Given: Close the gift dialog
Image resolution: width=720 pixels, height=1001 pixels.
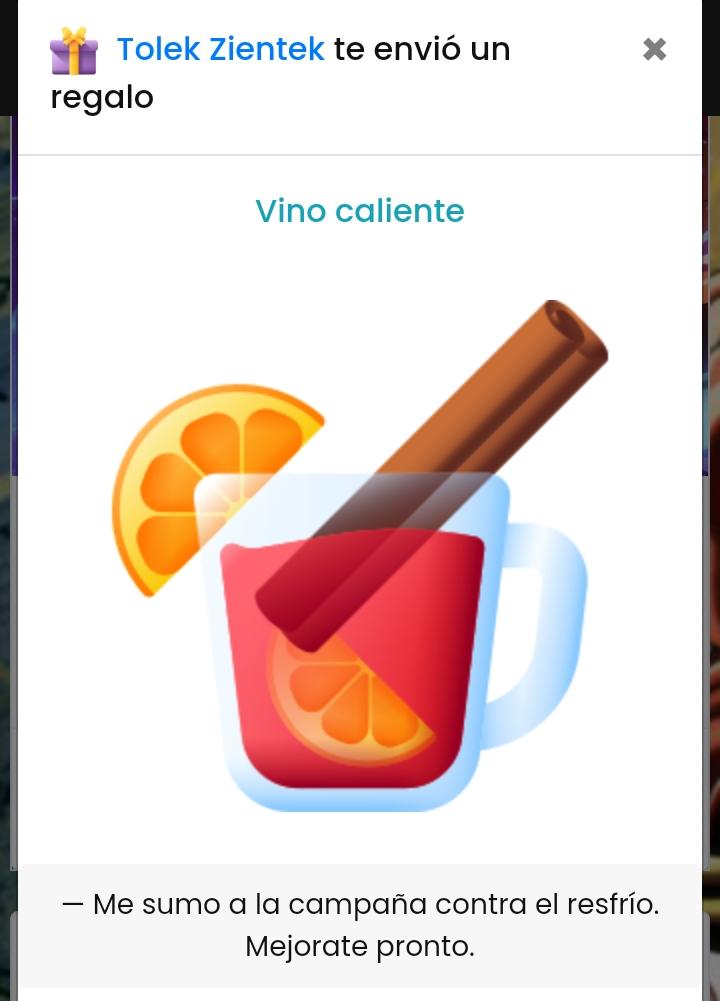Looking at the screenshot, I should tap(654, 49).
